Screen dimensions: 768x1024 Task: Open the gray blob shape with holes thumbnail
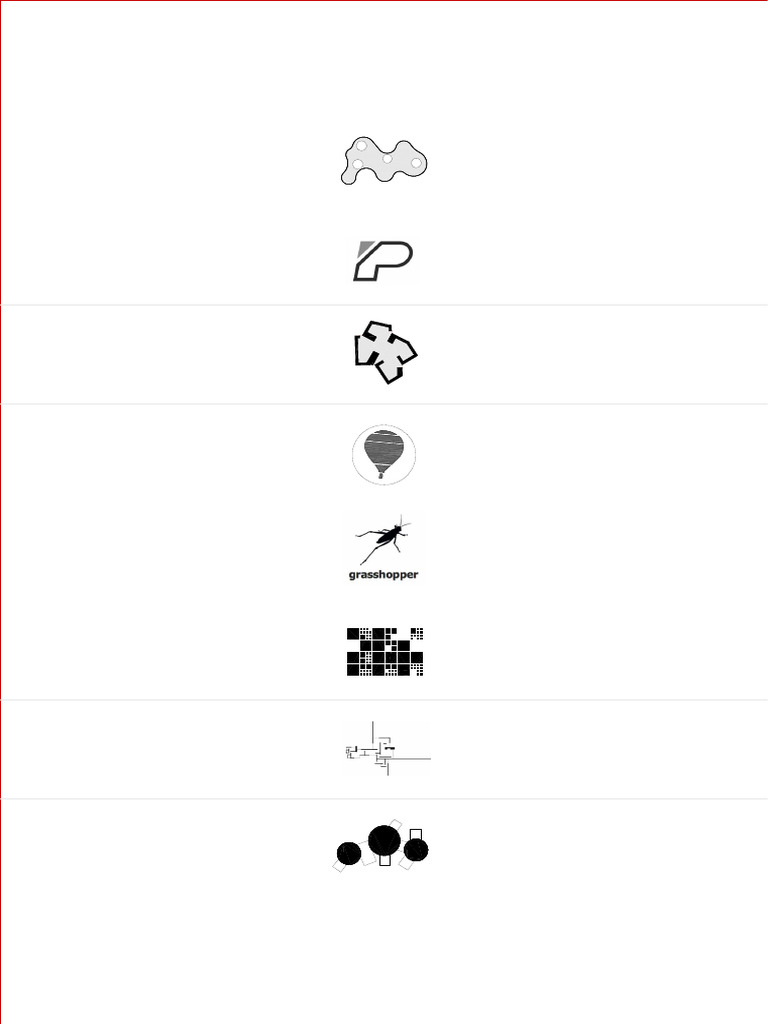384,161
